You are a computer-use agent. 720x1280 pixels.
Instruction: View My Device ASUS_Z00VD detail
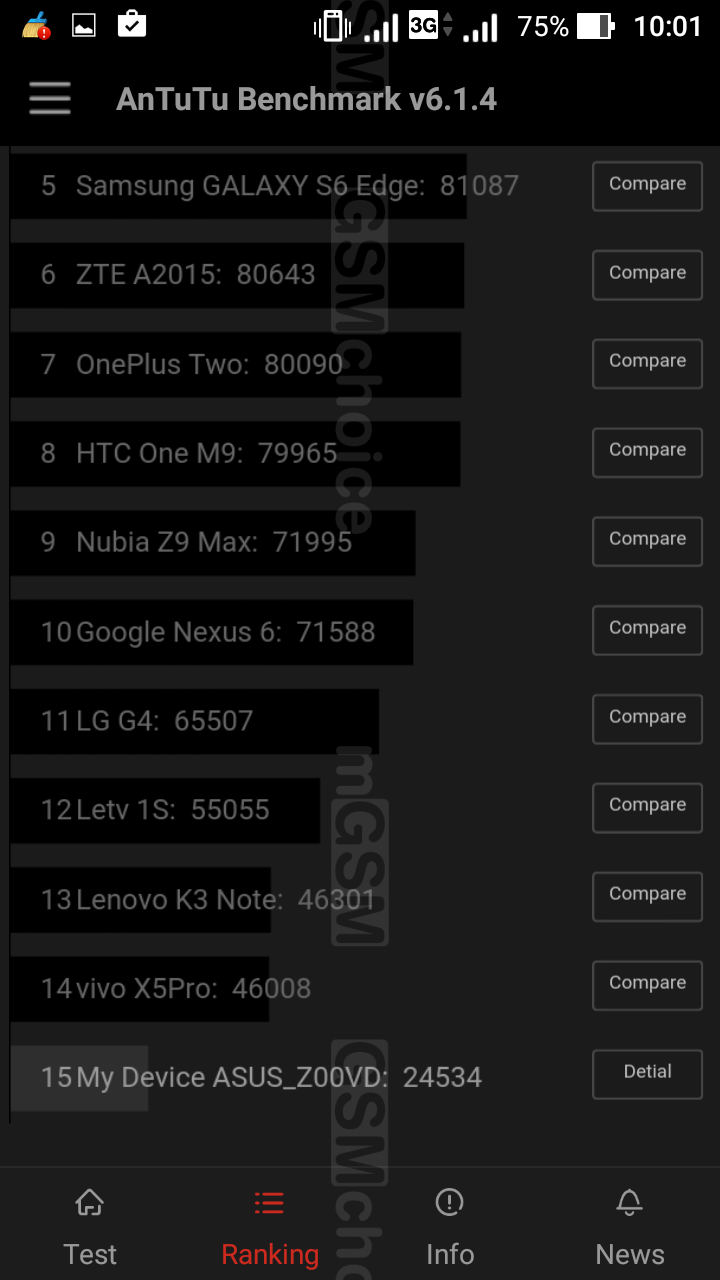coord(647,1074)
